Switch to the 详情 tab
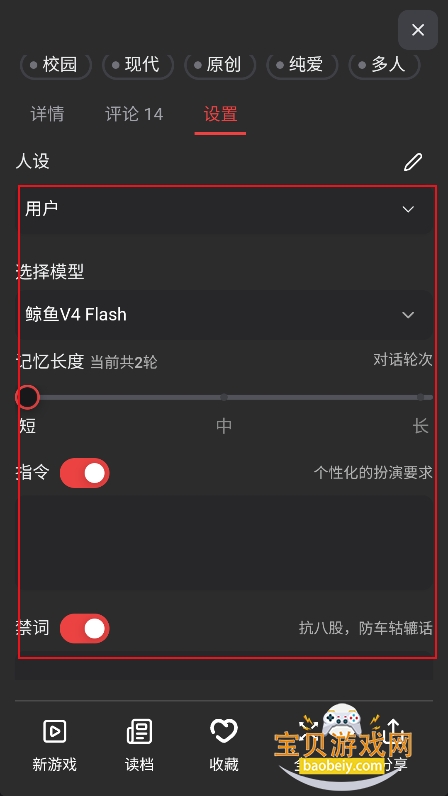 point(47,114)
